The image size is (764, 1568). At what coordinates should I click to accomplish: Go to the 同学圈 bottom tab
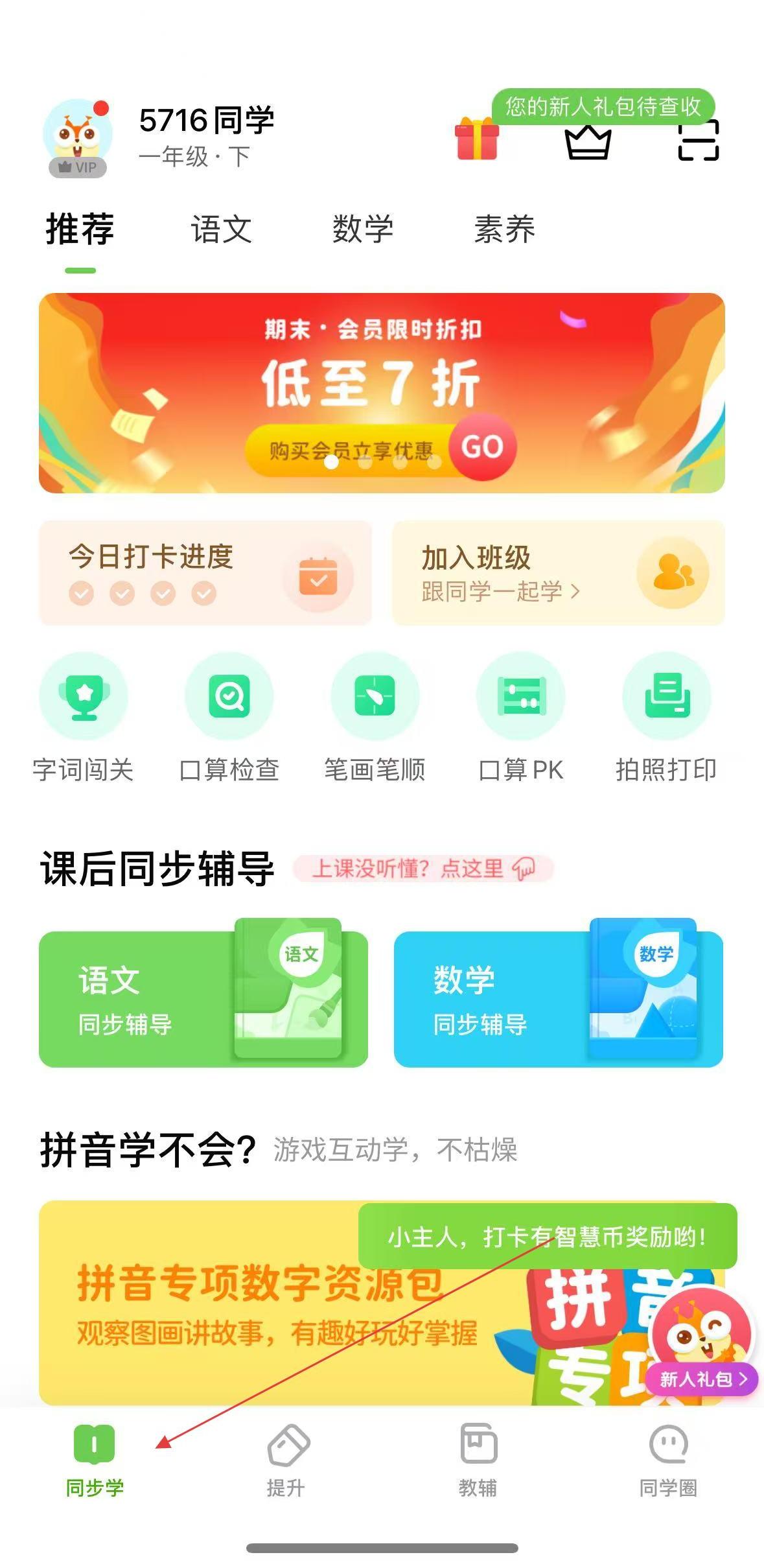[668, 1459]
